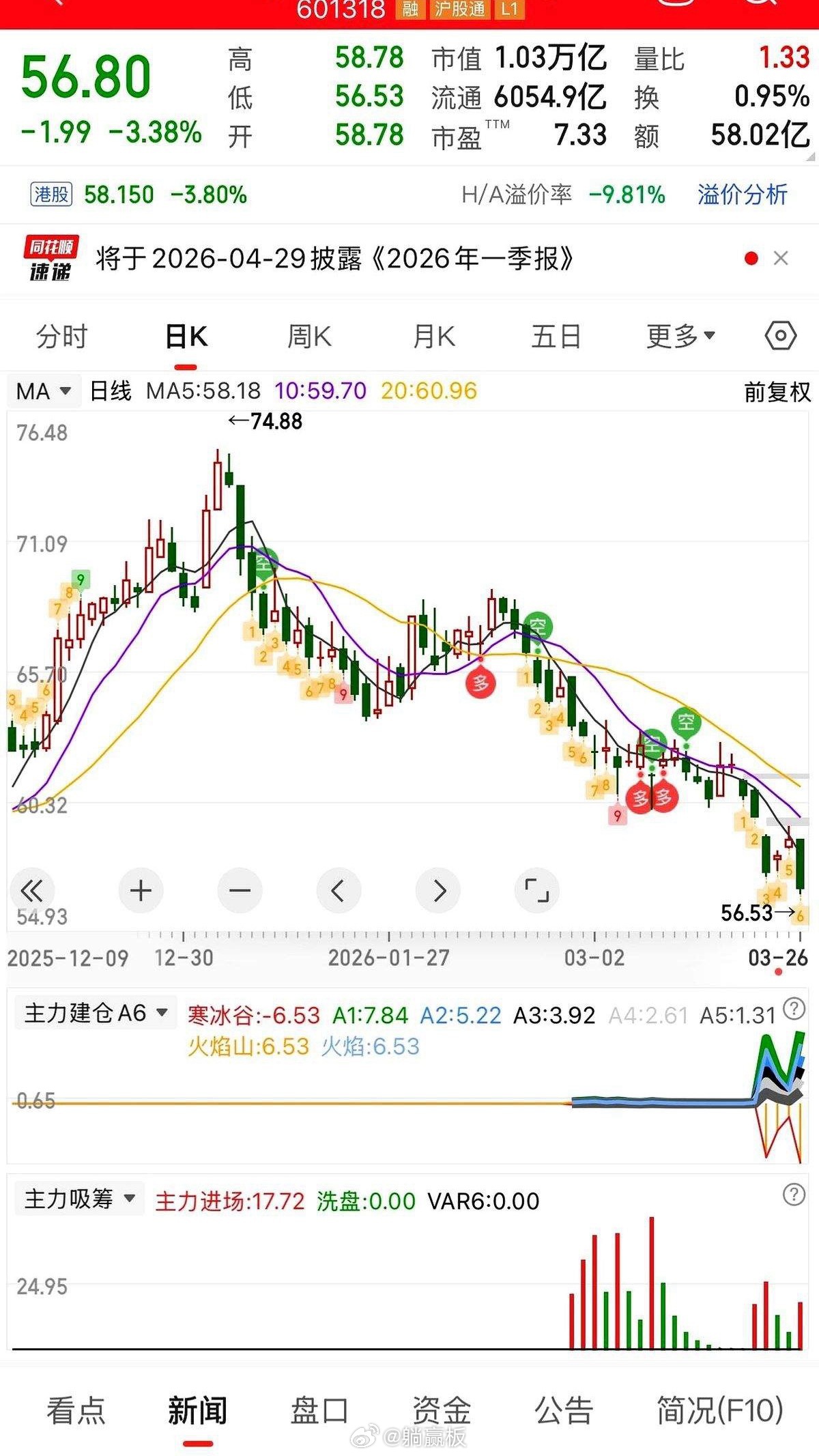This screenshot has height=1456, width=819.
Task: Open the MA moving average dropdown
Action: click(42, 391)
